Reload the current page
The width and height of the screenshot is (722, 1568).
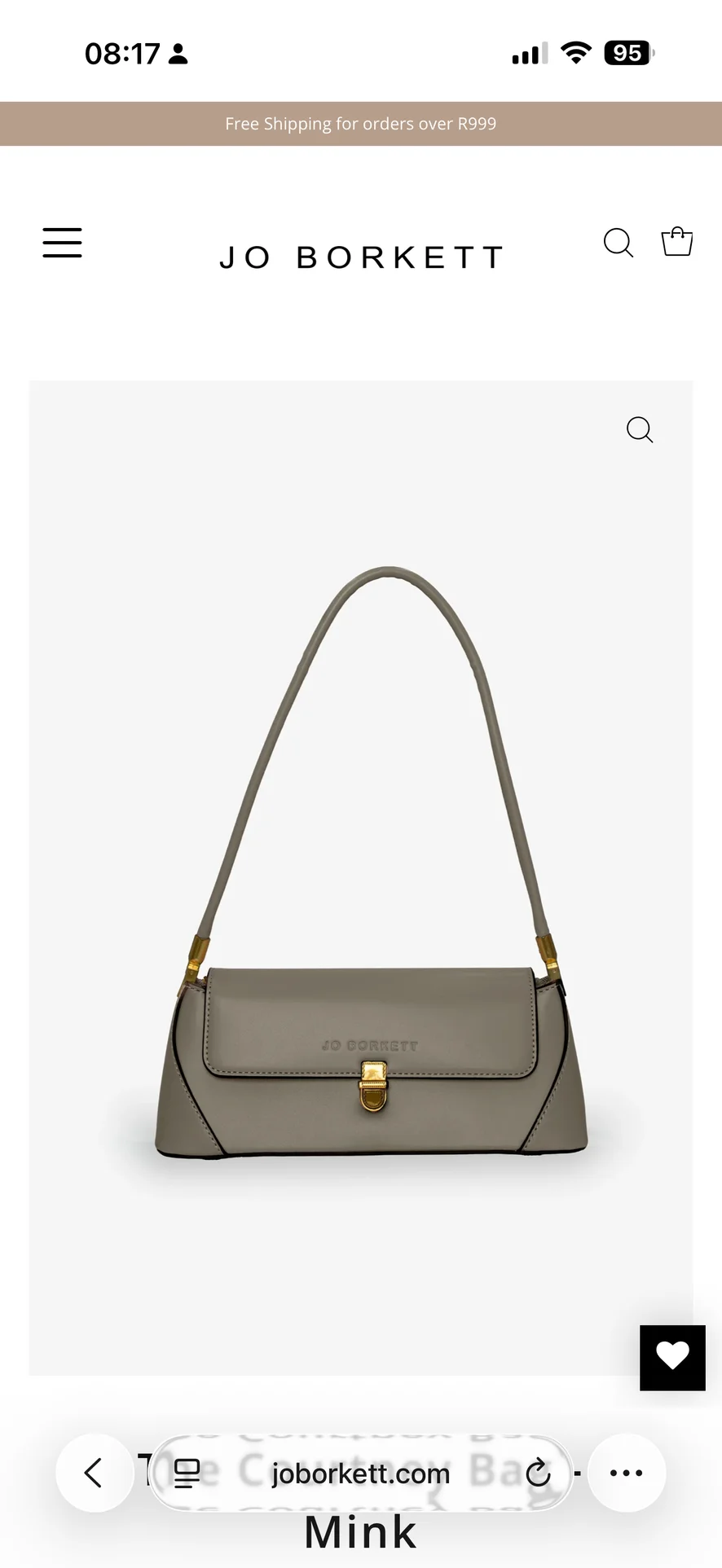538,1473
